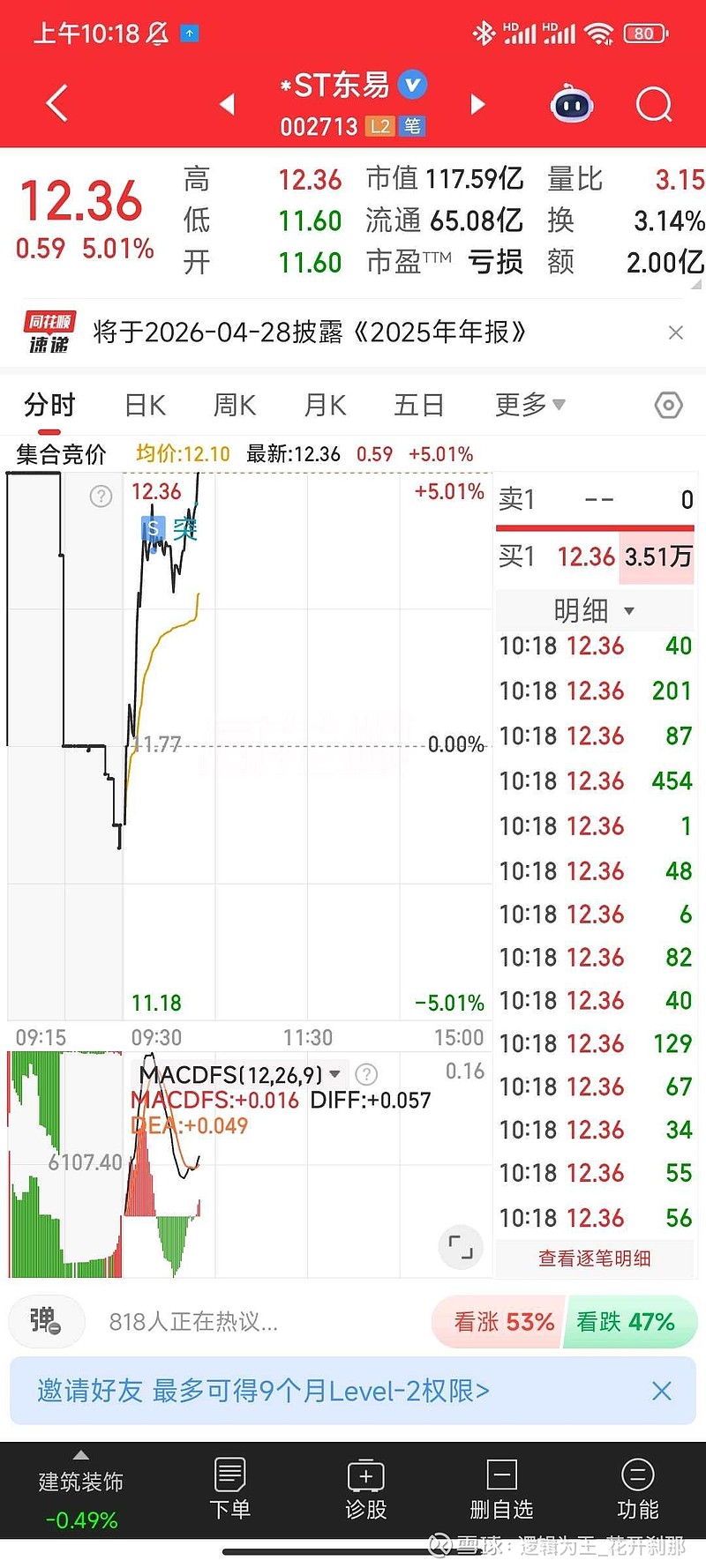Tap the right arrow to view next stock
Screen dimensions: 706x1568
[x=477, y=103]
